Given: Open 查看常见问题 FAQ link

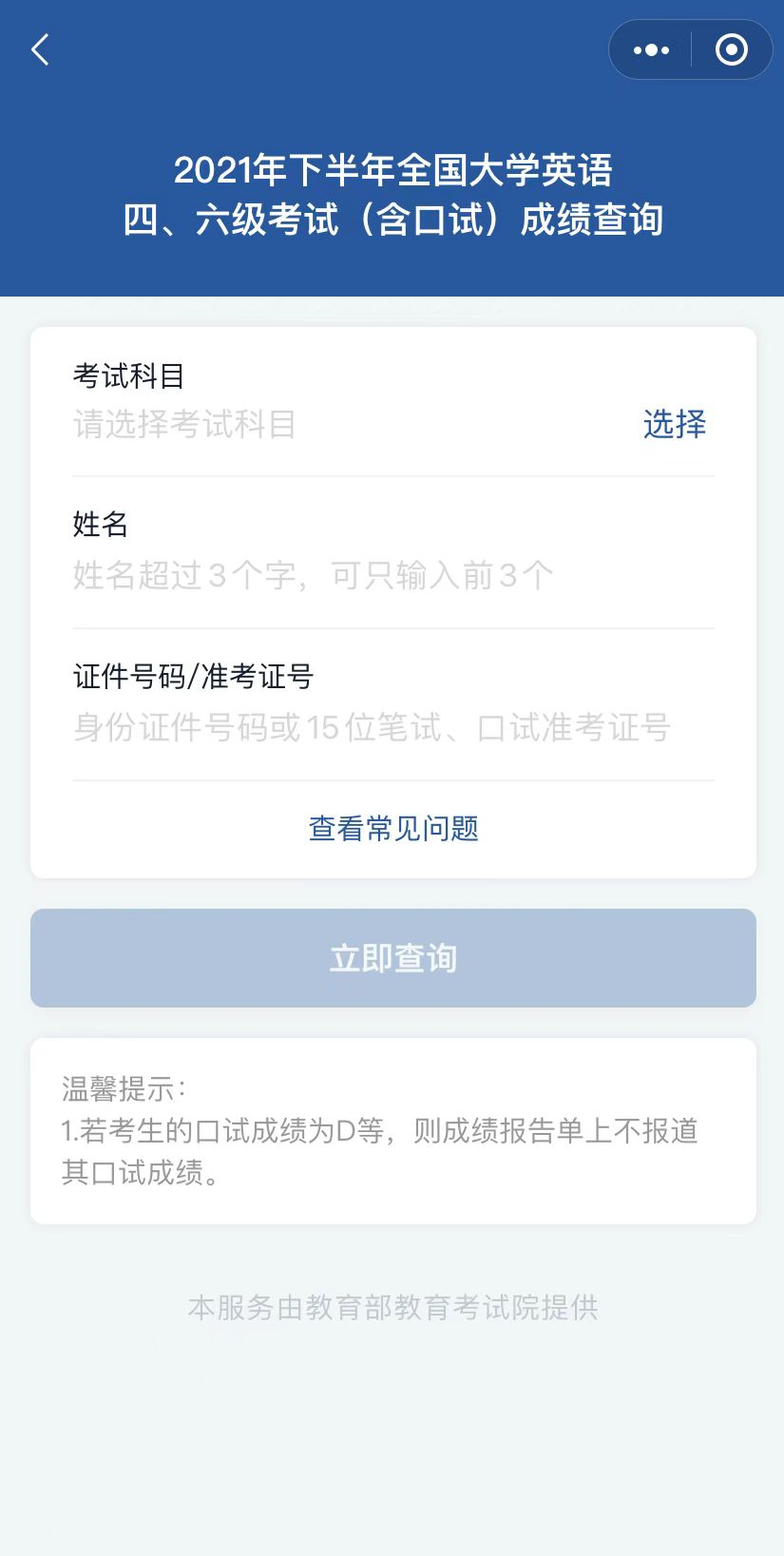Looking at the screenshot, I should point(392,829).
